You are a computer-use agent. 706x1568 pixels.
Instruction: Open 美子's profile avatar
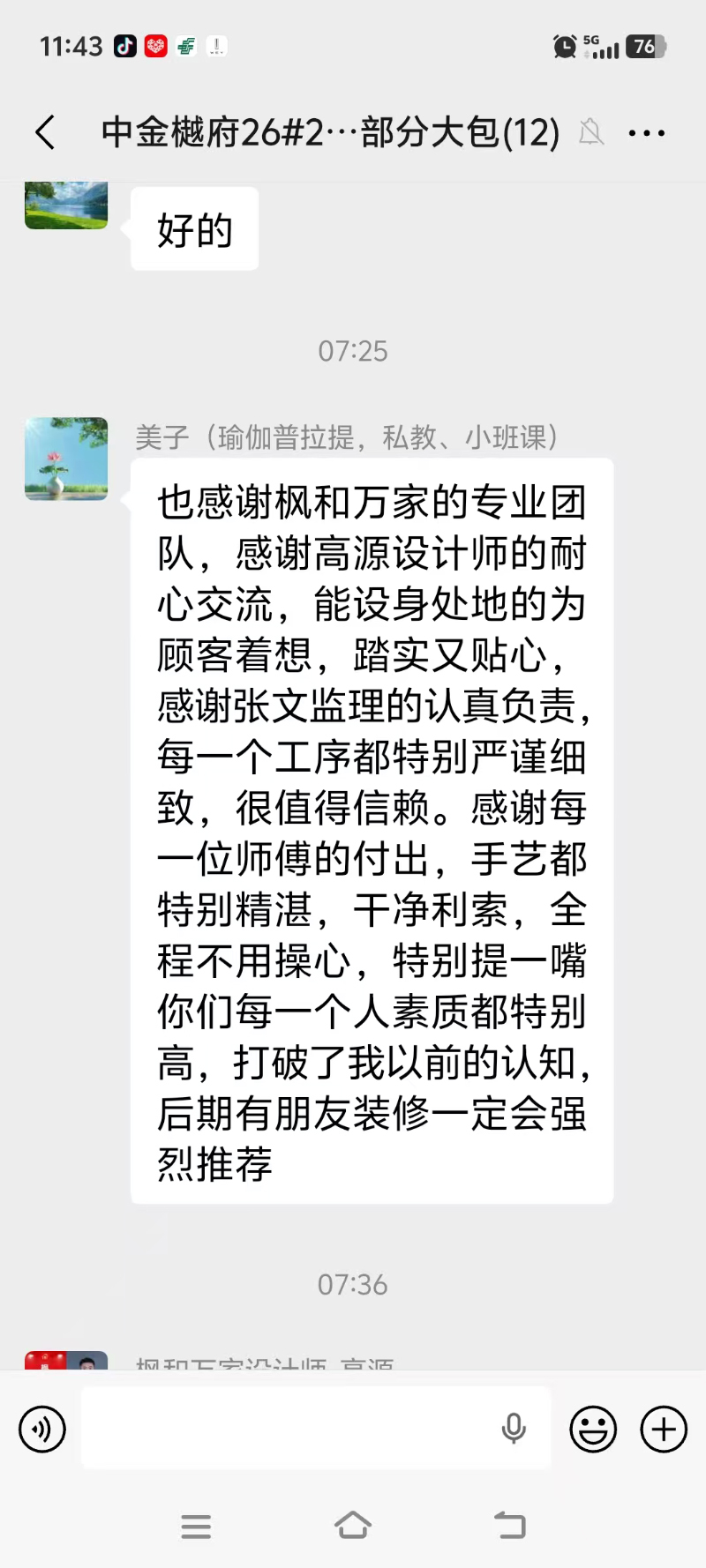click(66, 459)
